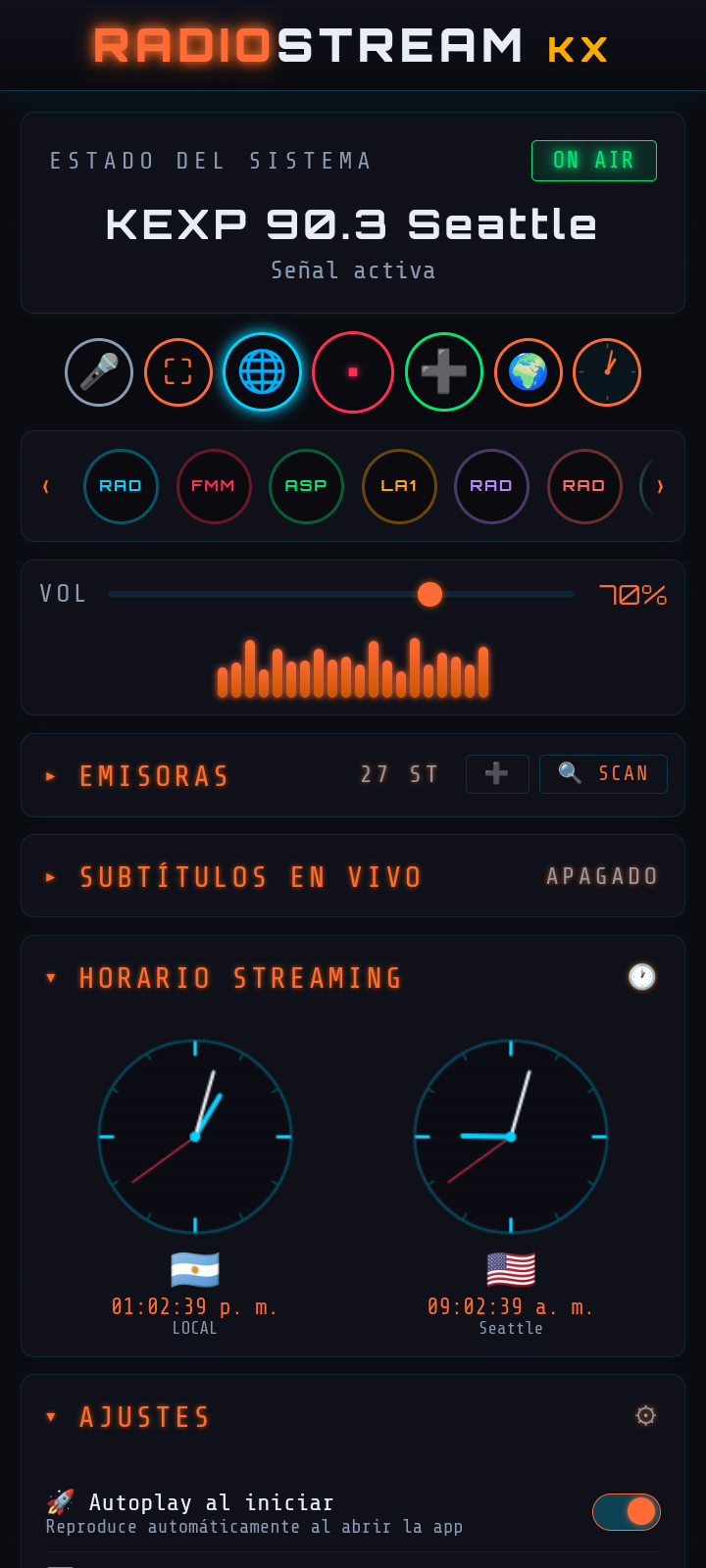The width and height of the screenshot is (706, 1568).
Task: Enter fullscreen with the brackets icon
Action: (x=178, y=372)
